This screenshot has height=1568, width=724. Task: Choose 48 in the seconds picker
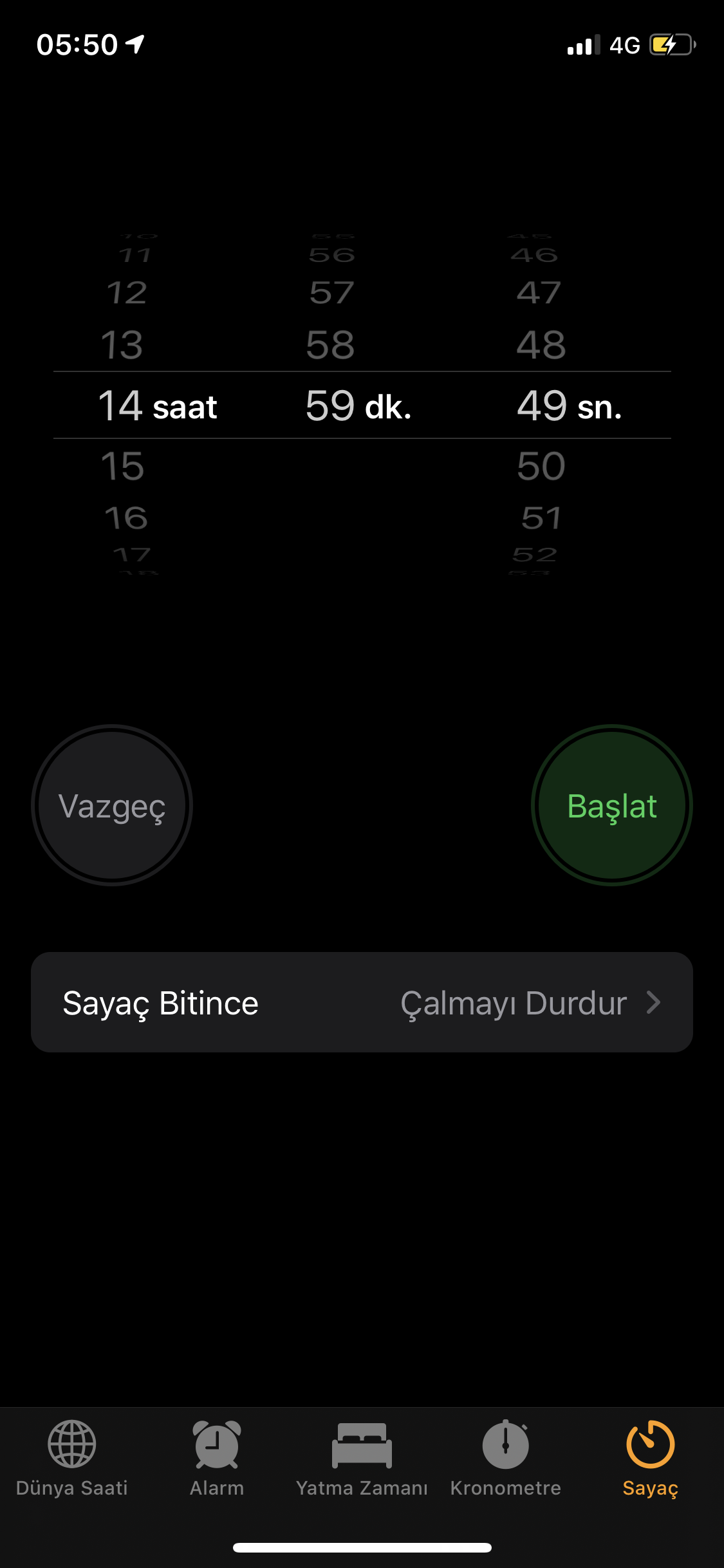click(x=541, y=345)
